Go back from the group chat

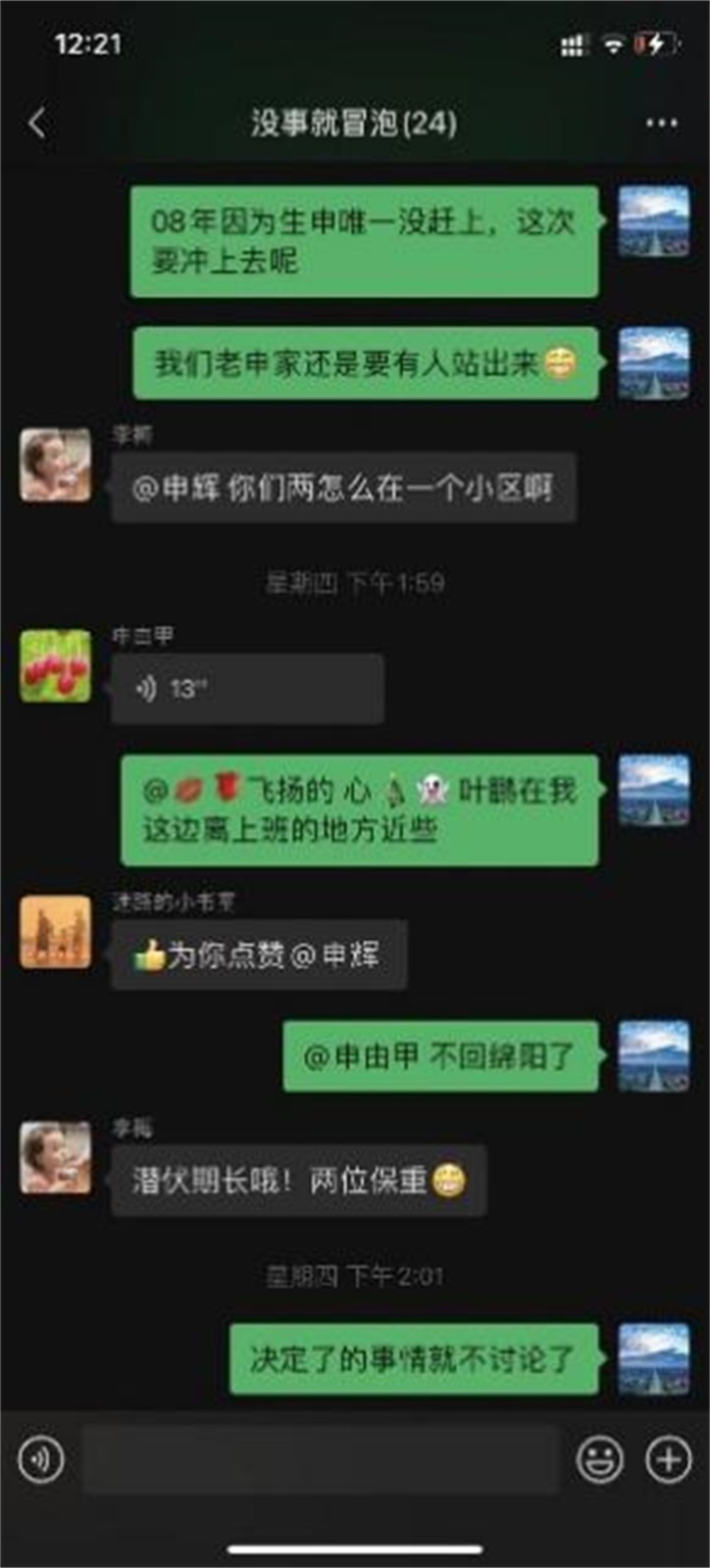[37, 123]
